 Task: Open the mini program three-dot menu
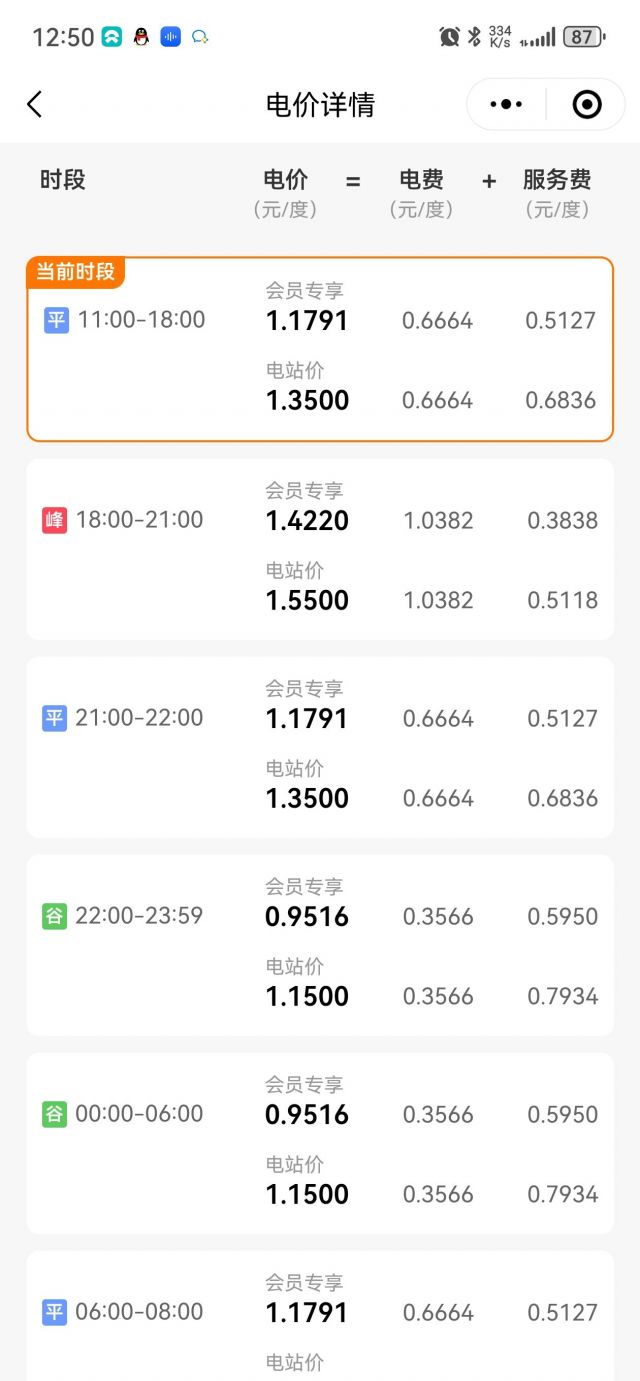506,104
